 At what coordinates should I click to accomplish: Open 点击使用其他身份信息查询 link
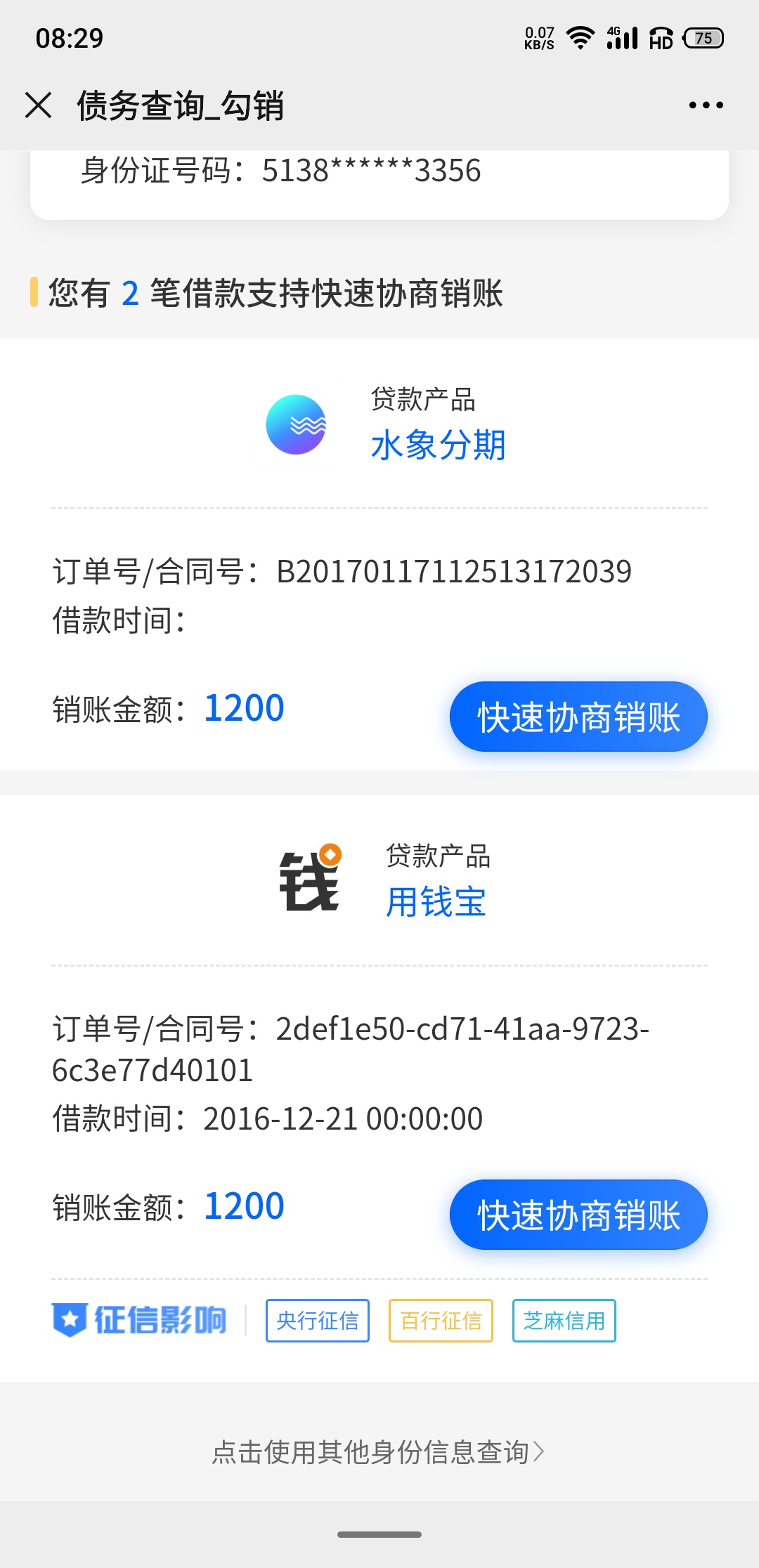tap(378, 1452)
